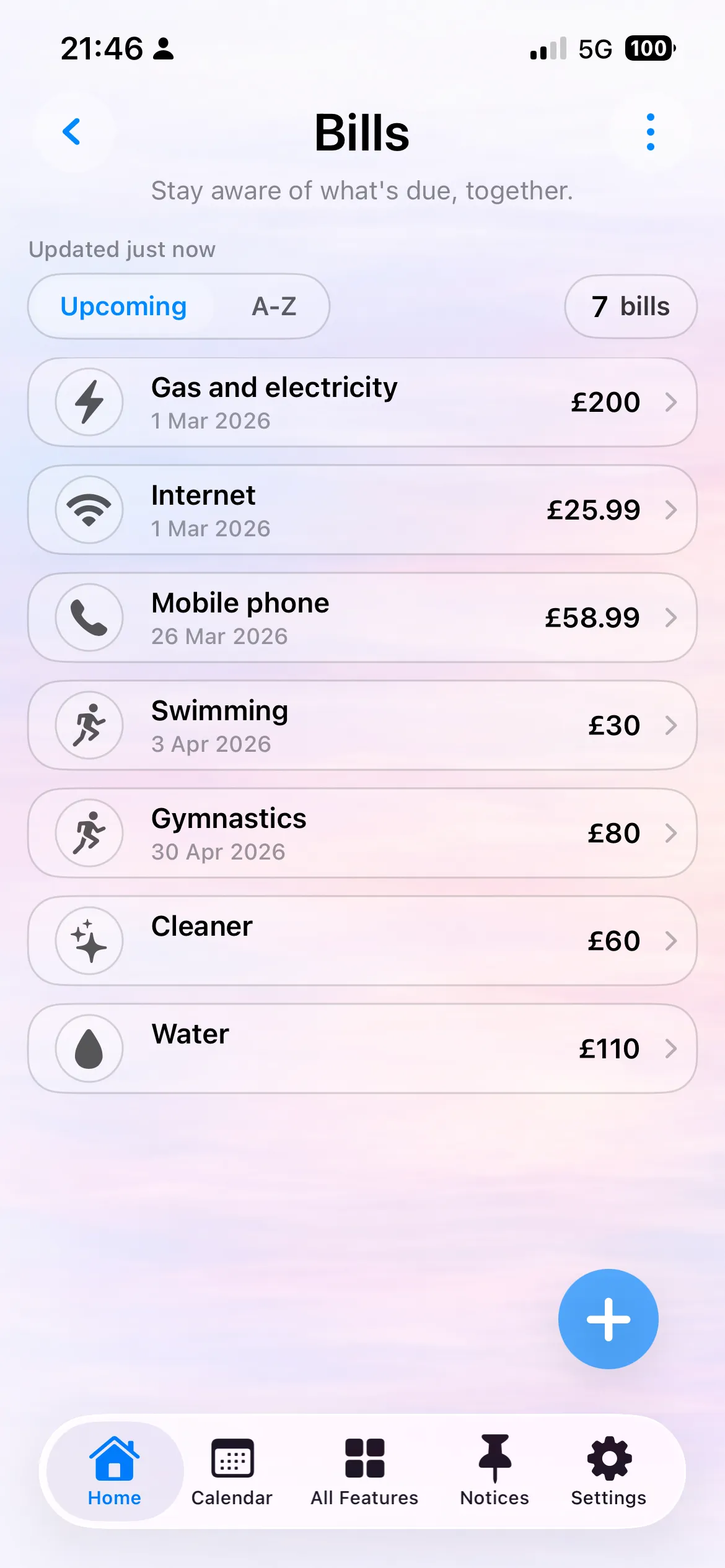Go back from the Bills screen

(72, 132)
